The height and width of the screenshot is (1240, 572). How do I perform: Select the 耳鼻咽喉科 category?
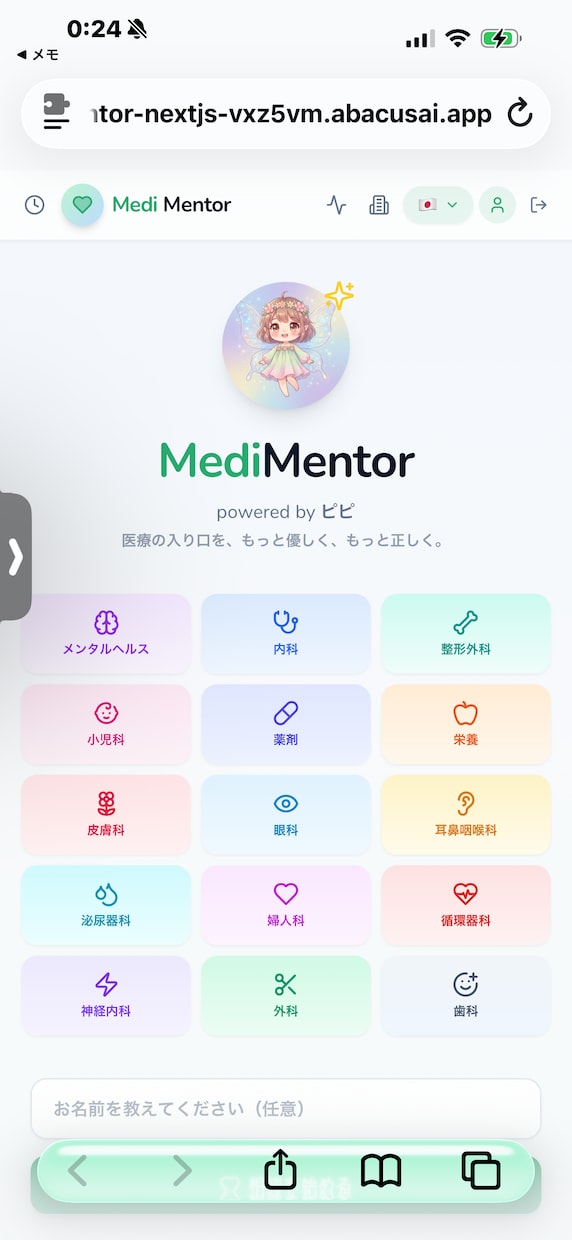pos(466,814)
